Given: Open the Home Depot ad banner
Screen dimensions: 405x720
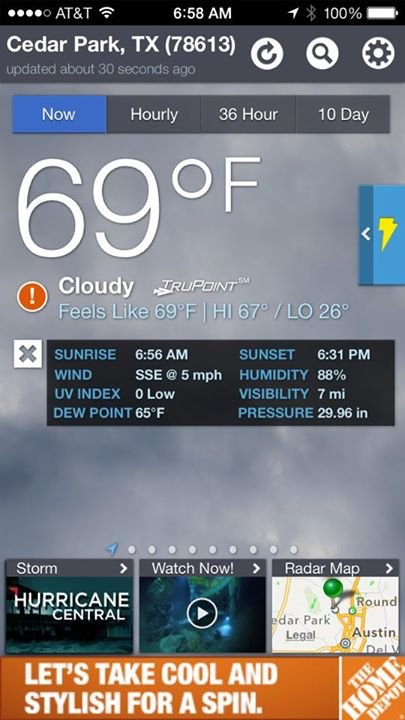Looking at the screenshot, I should pyautogui.click(x=202, y=688).
